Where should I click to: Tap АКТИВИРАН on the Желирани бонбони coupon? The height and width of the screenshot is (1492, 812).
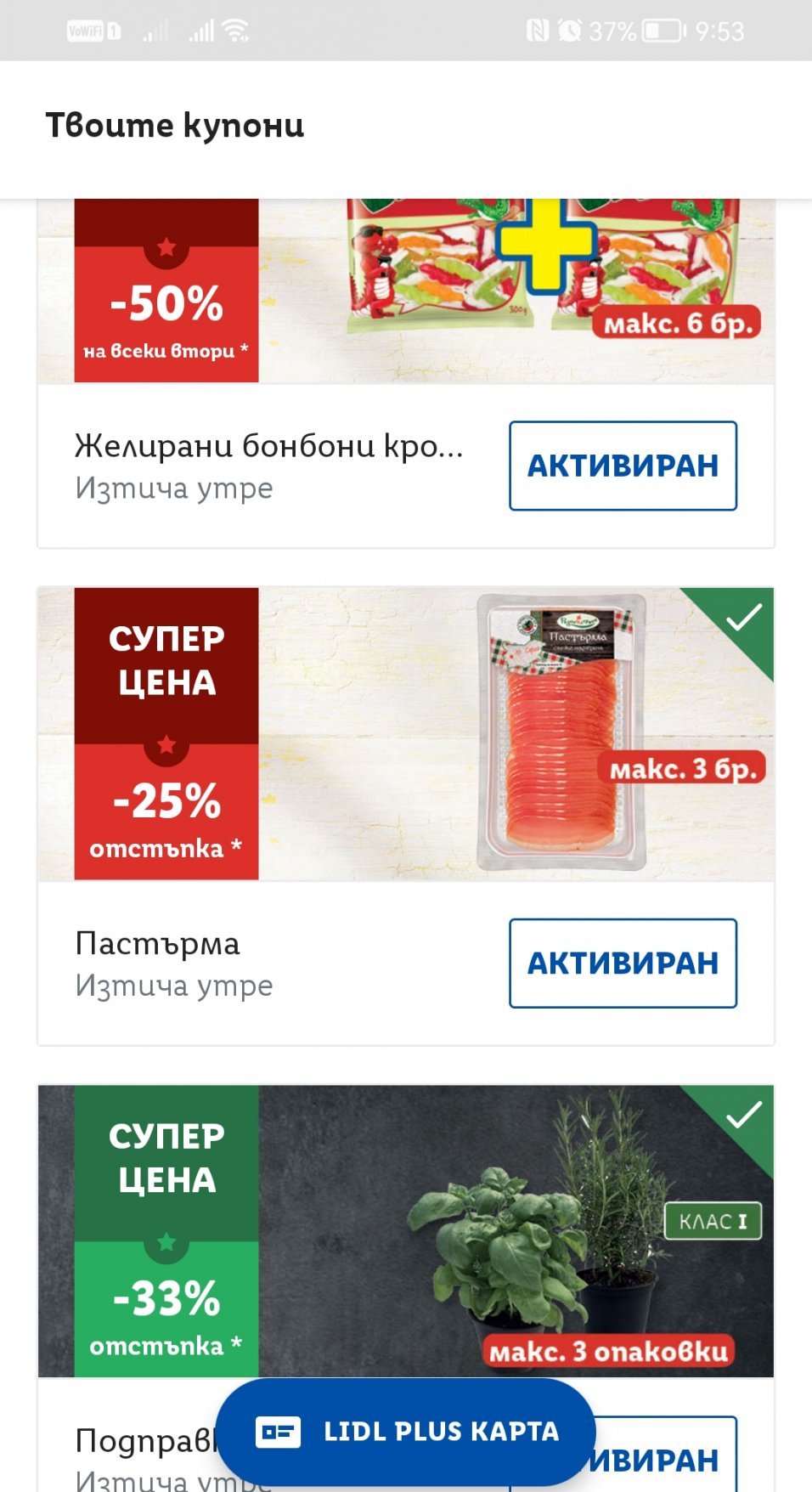(623, 466)
